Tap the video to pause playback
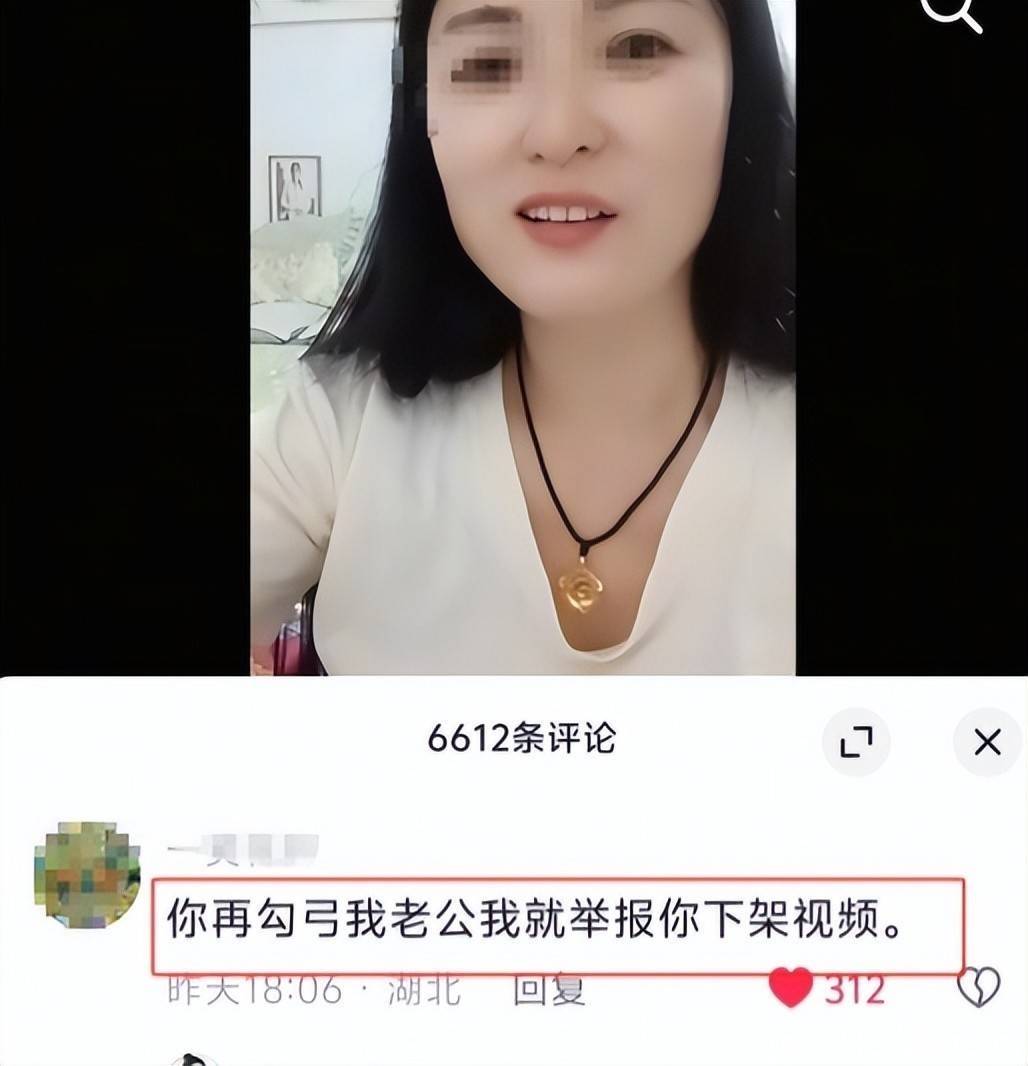This screenshot has width=1028, height=1066. pos(522,340)
